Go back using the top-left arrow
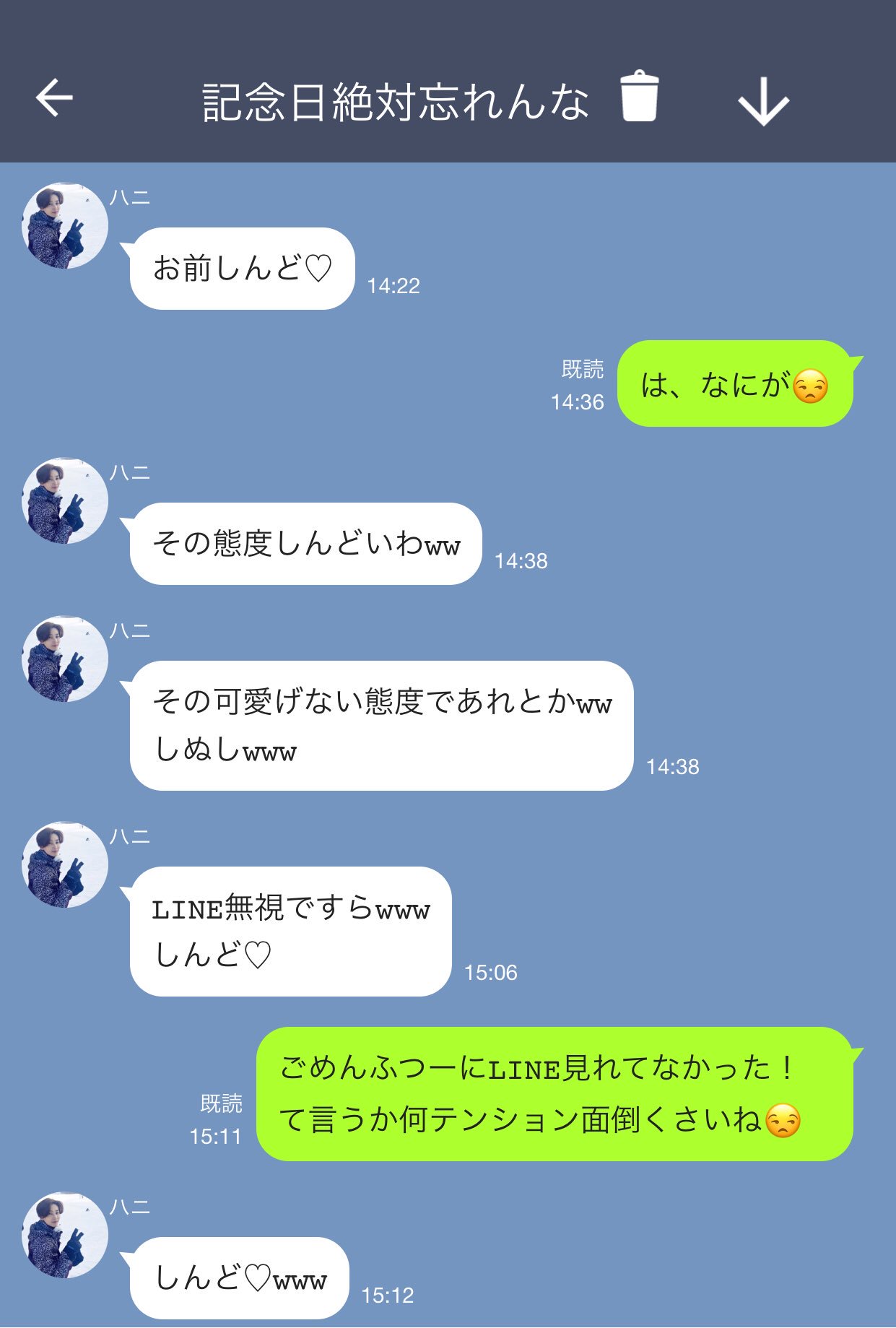 tap(54, 98)
